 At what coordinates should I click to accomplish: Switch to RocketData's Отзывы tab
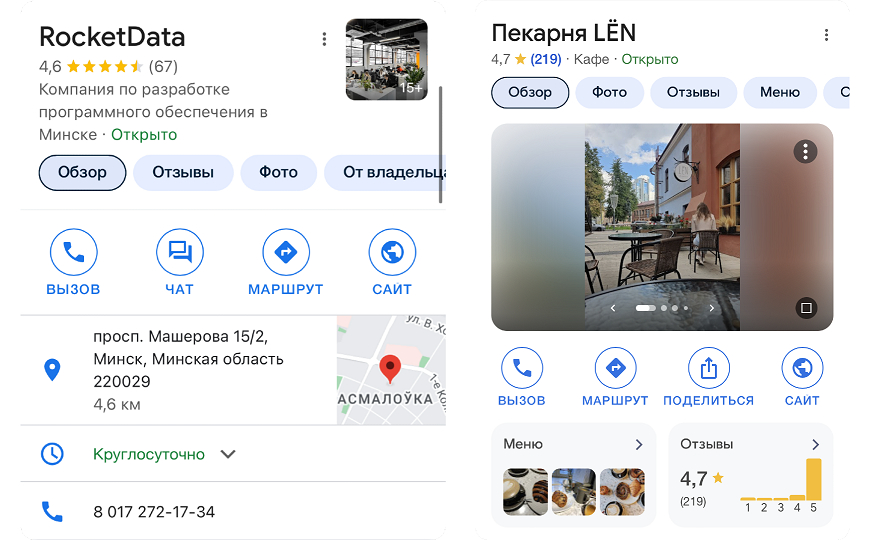[x=183, y=172]
